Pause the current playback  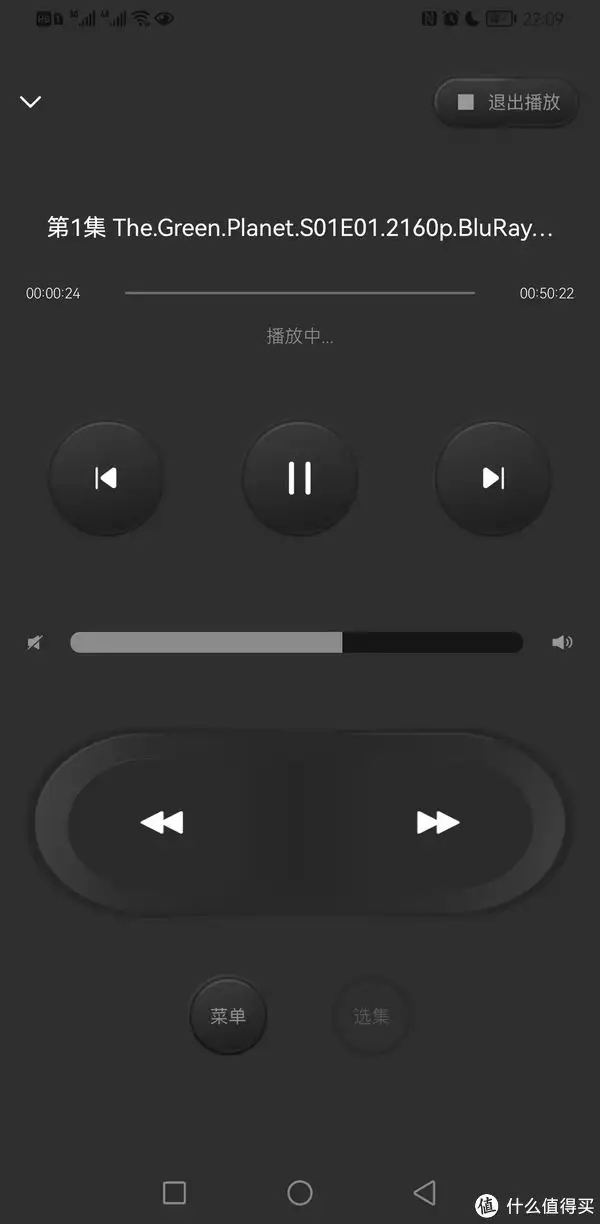300,478
